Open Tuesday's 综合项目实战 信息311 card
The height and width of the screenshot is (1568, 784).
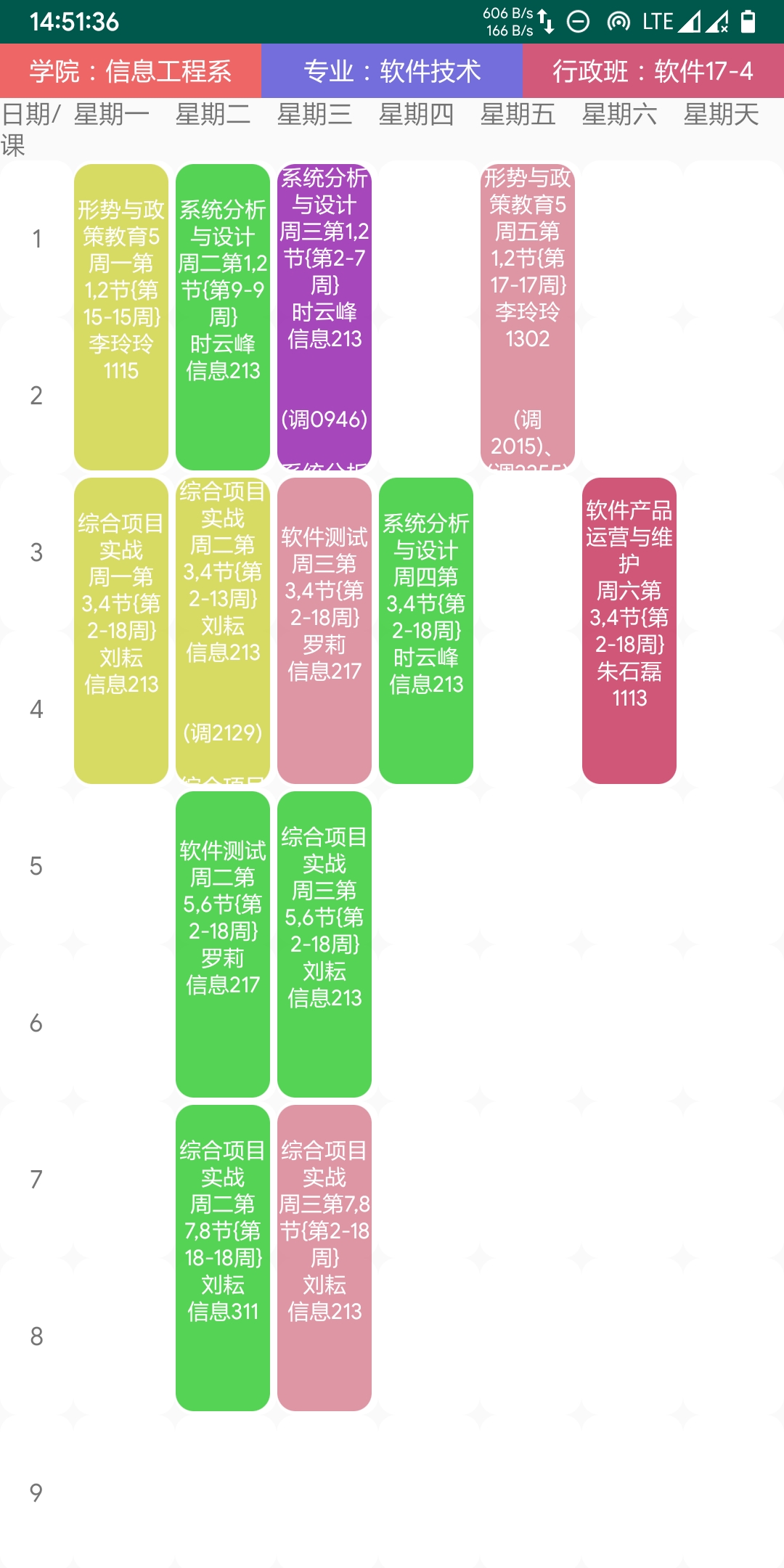pyautogui.click(x=223, y=1257)
